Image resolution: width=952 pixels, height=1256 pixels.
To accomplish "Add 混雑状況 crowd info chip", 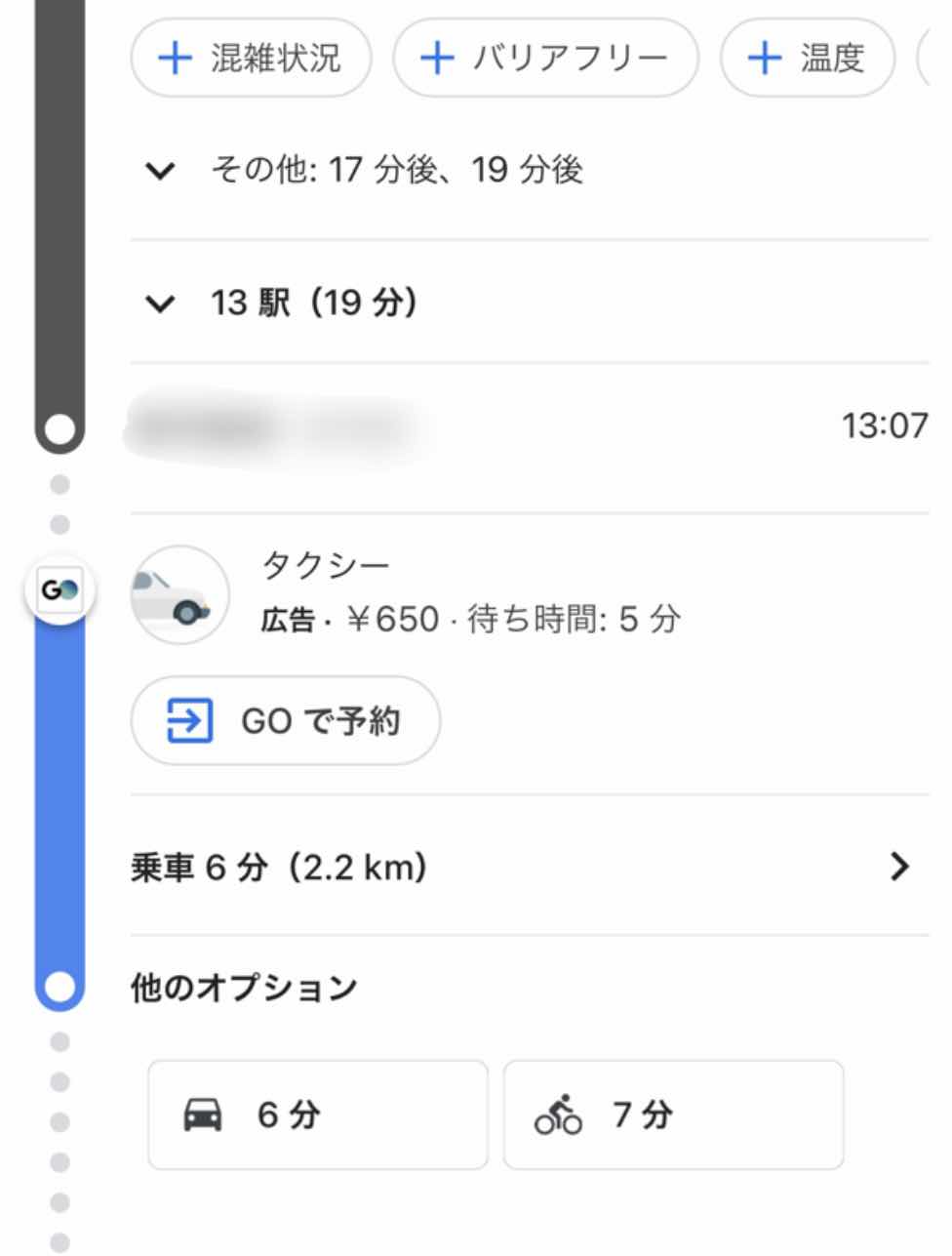I will (x=251, y=59).
